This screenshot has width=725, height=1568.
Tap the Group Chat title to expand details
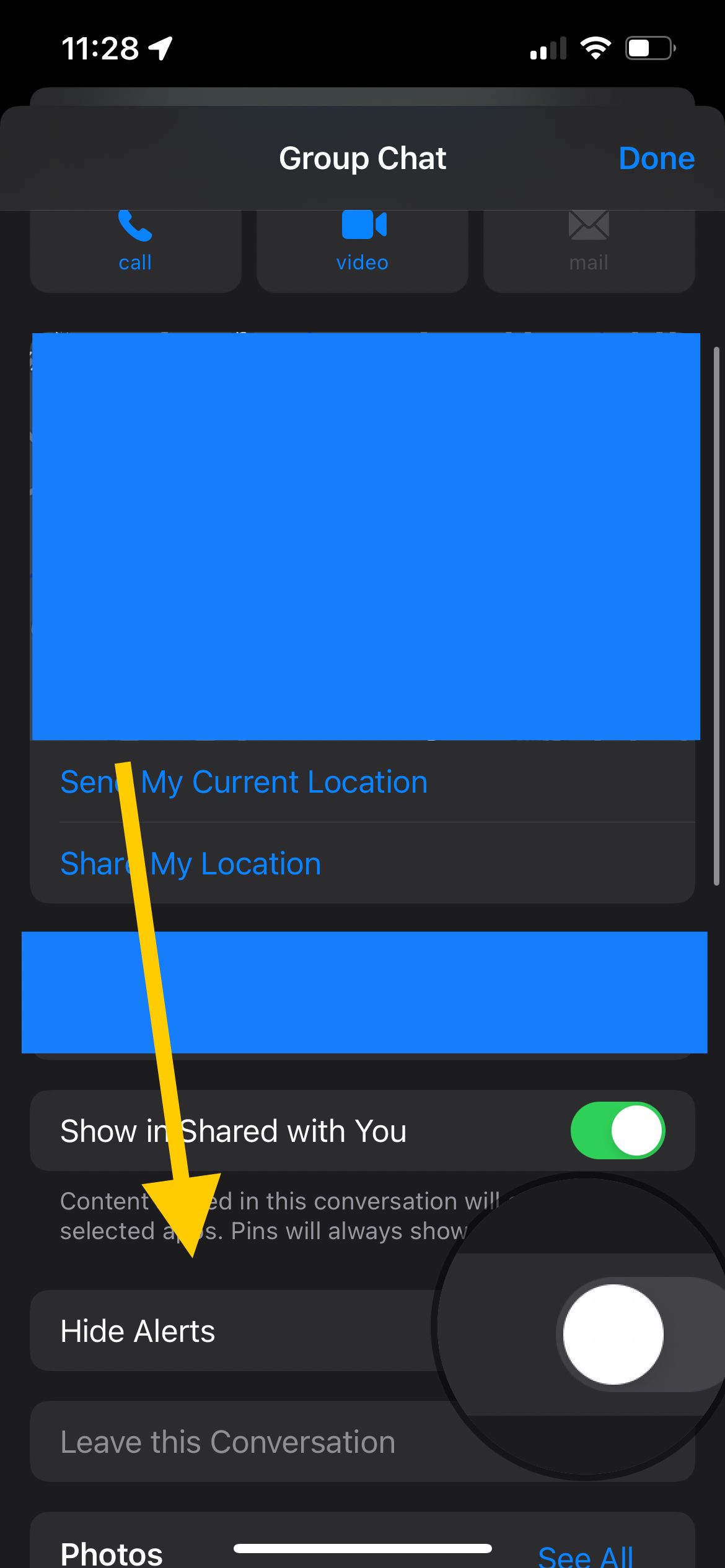click(x=362, y=158)
